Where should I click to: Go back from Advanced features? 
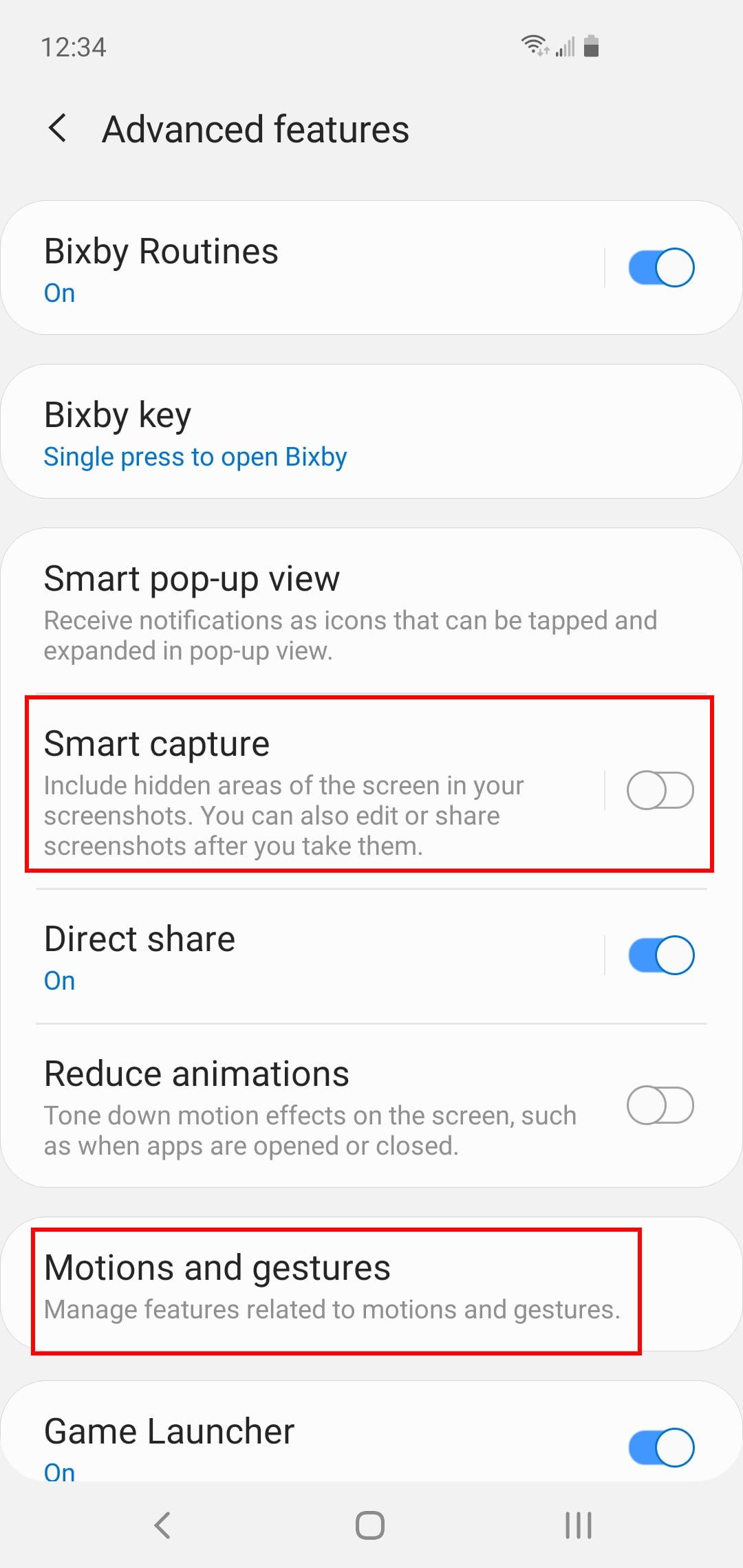(58, 129)
